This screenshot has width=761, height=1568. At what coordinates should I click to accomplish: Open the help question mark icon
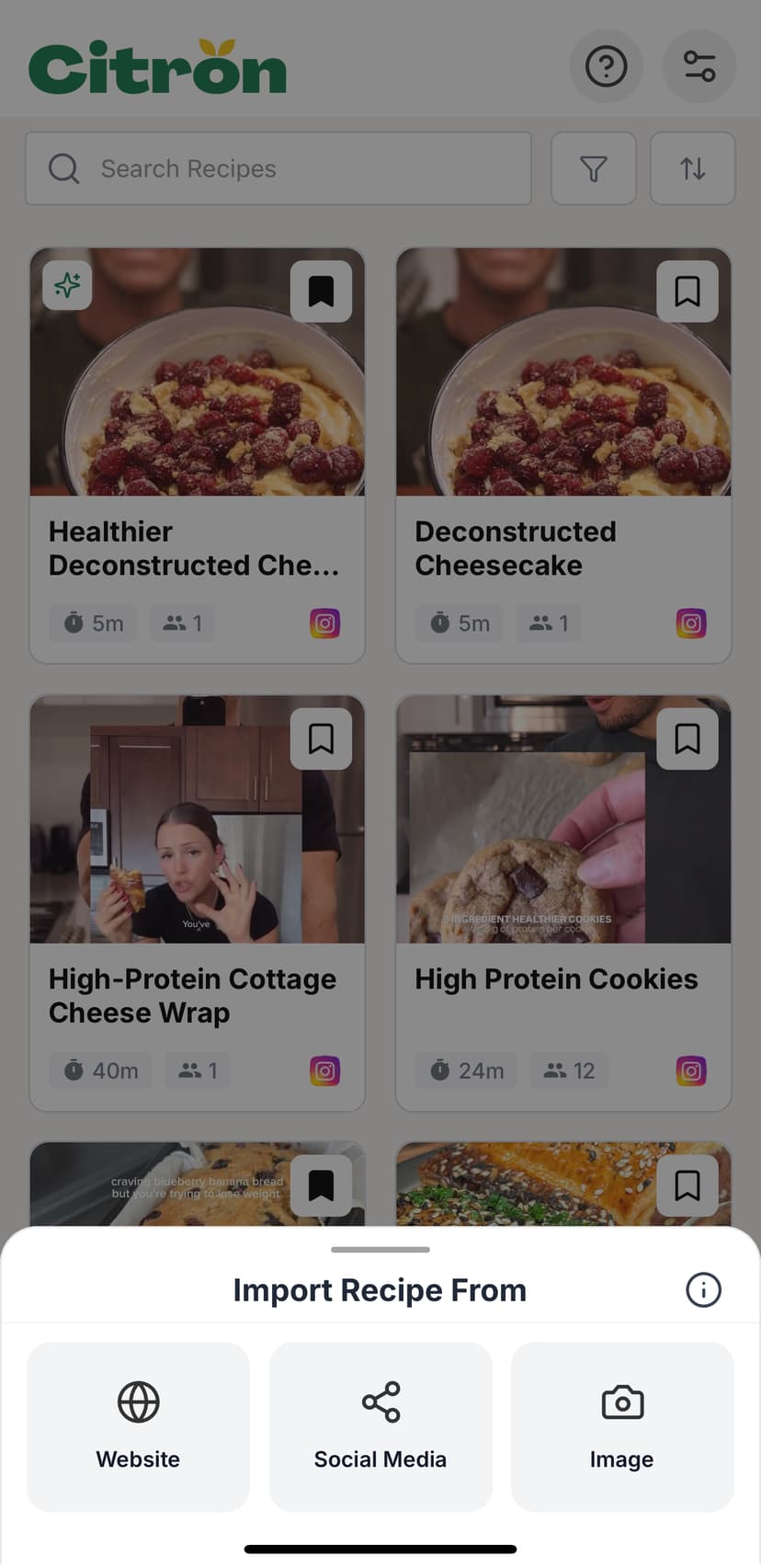coord(607,66)
